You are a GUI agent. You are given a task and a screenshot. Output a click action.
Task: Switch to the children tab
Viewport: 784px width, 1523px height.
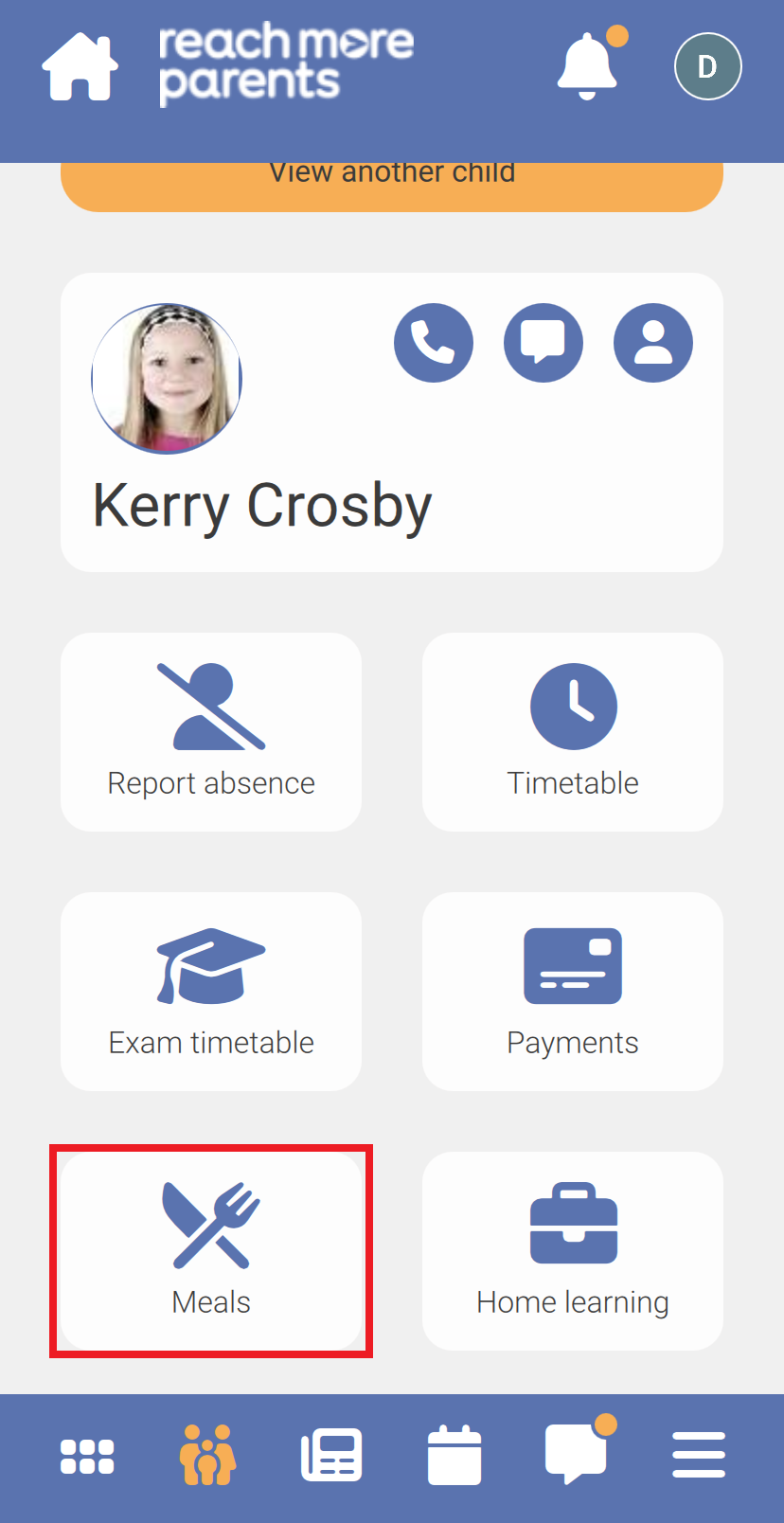pos(208,1456)
